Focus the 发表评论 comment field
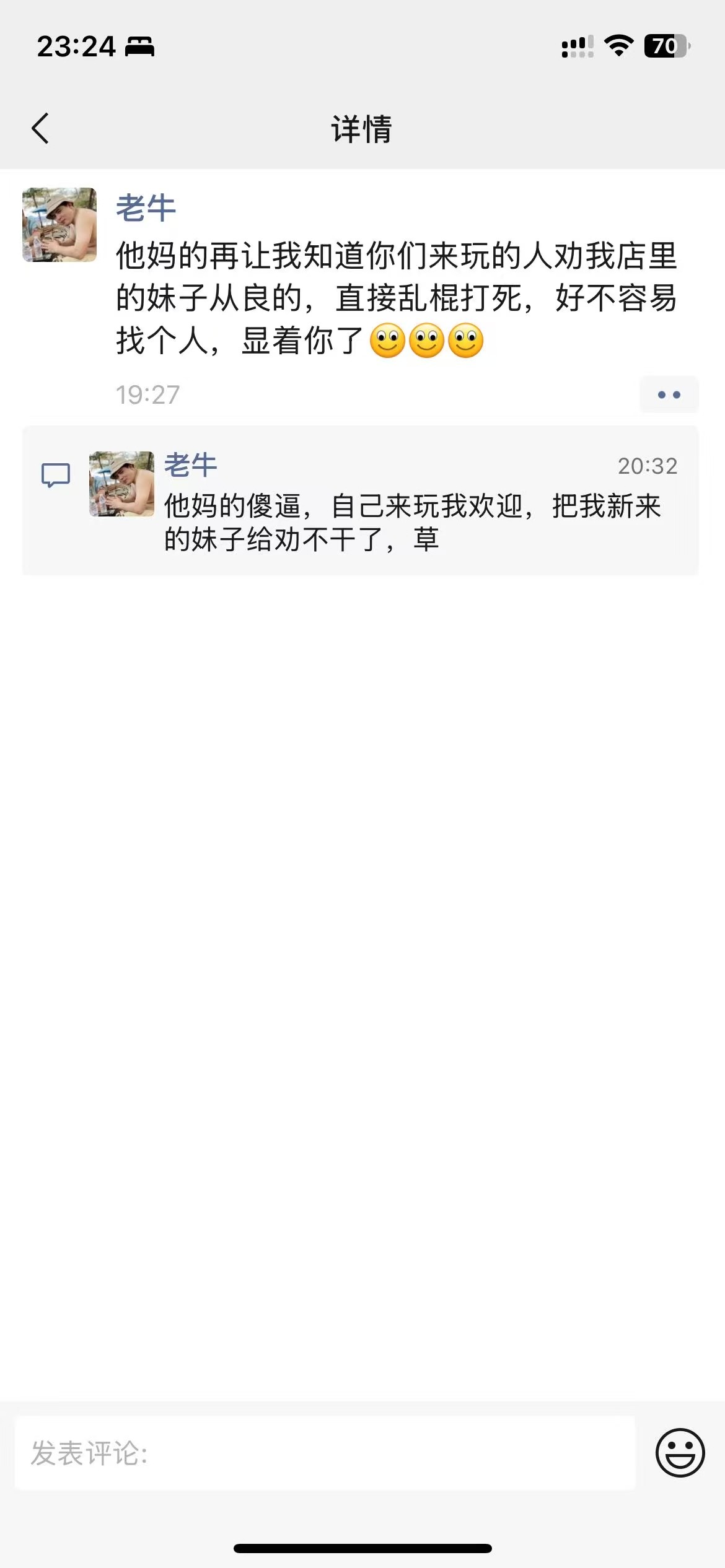The height and width of the screenshot is (1568, 725). pyautogui.click(x=325, y=1453)
